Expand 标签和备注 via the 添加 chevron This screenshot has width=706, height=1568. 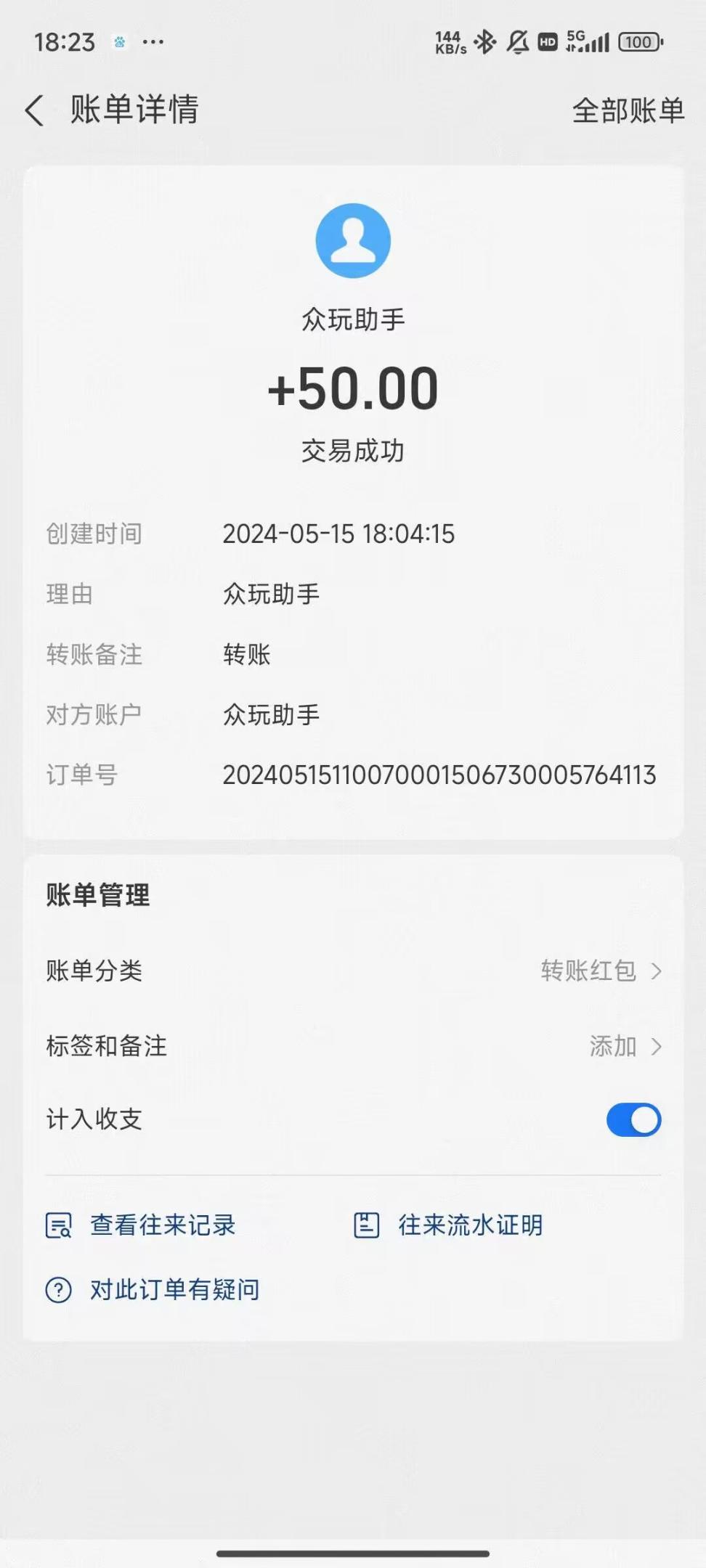click(657, 1047)
